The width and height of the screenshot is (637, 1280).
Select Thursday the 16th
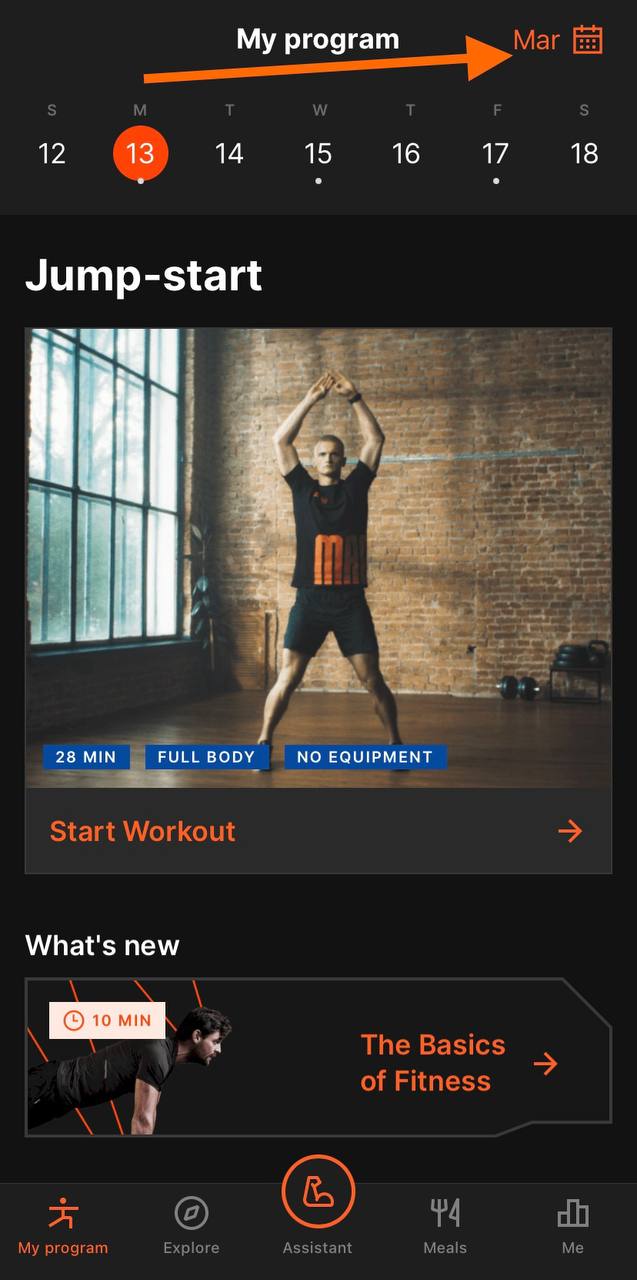406,153
